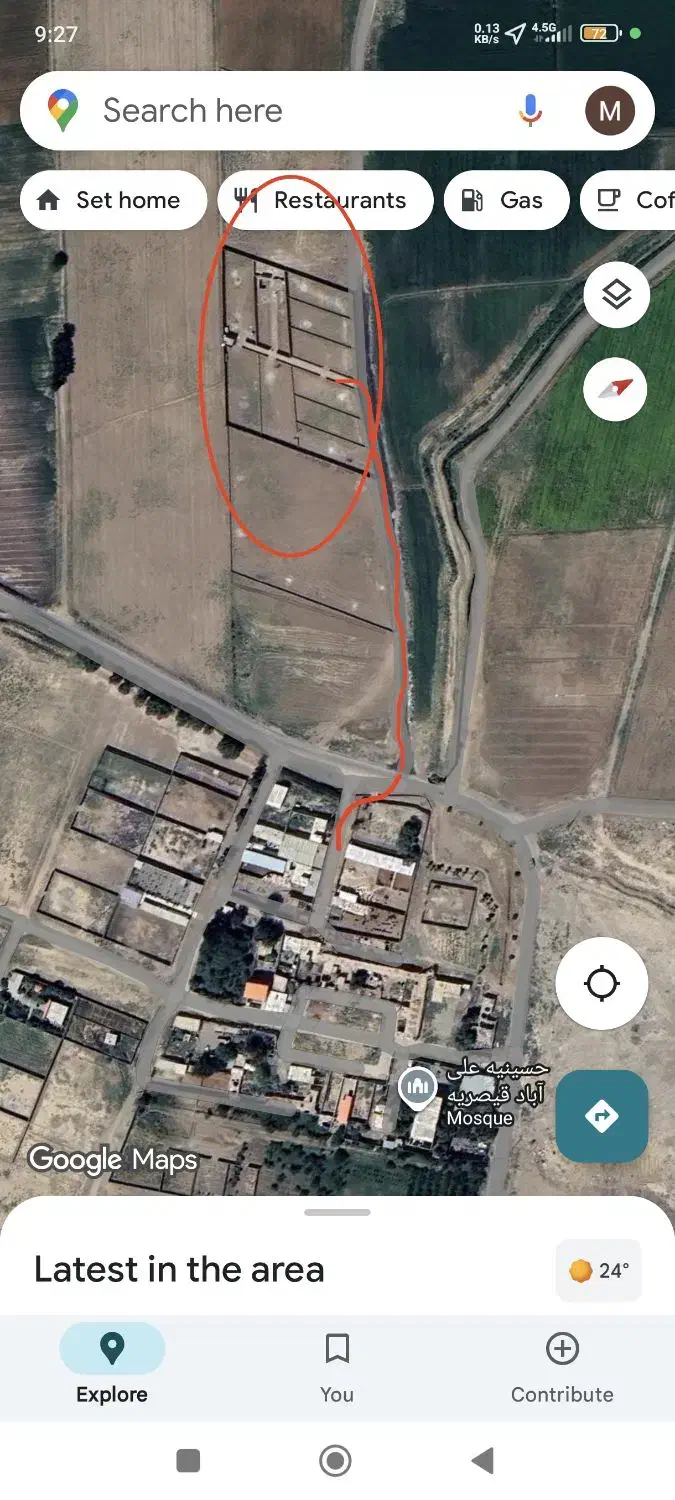Image resolution: width=675 pixels, height=1500 pixels.
Task: Go back with the system back button
Action: (x=483, y=1461)
